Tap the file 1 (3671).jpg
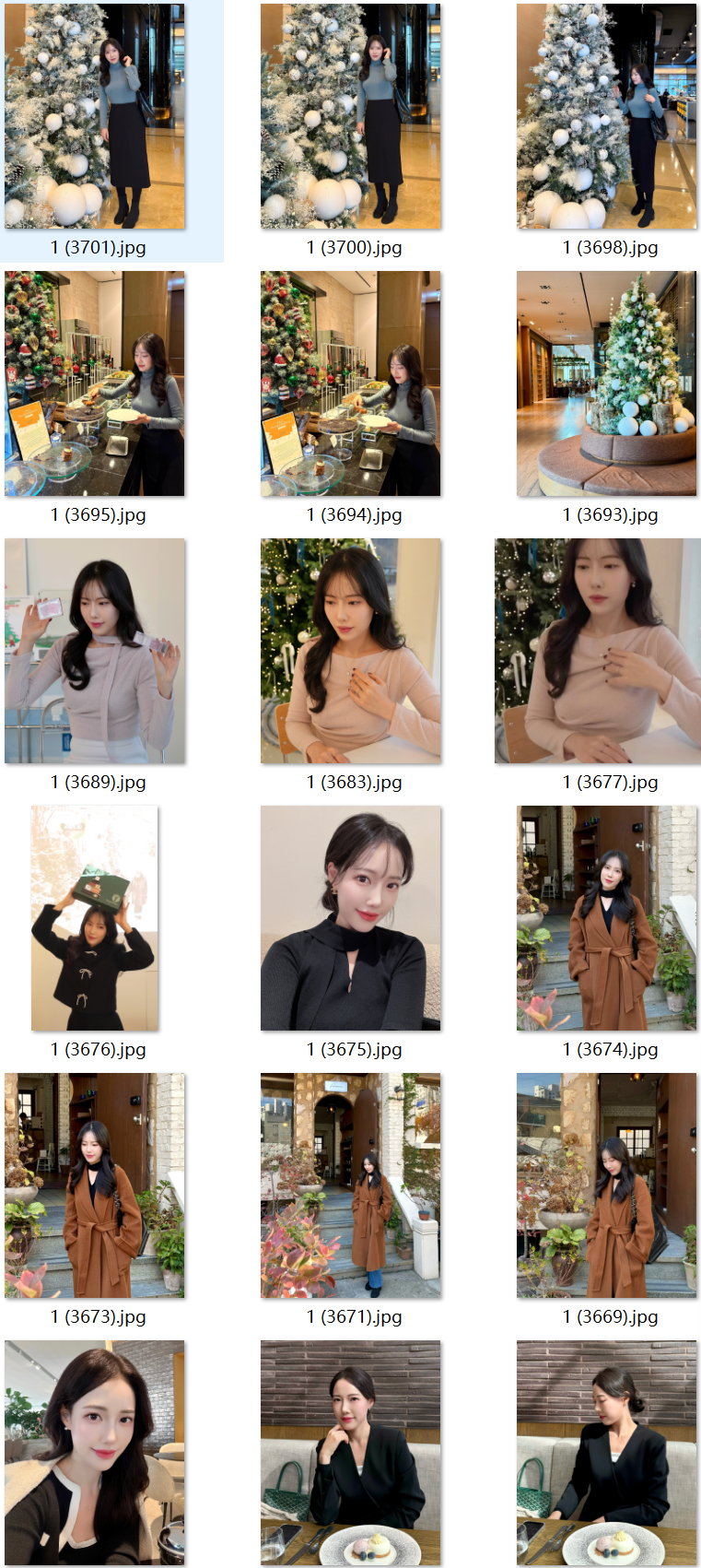The width and height of the screenshot is (701, 1568). [350, 1185]
